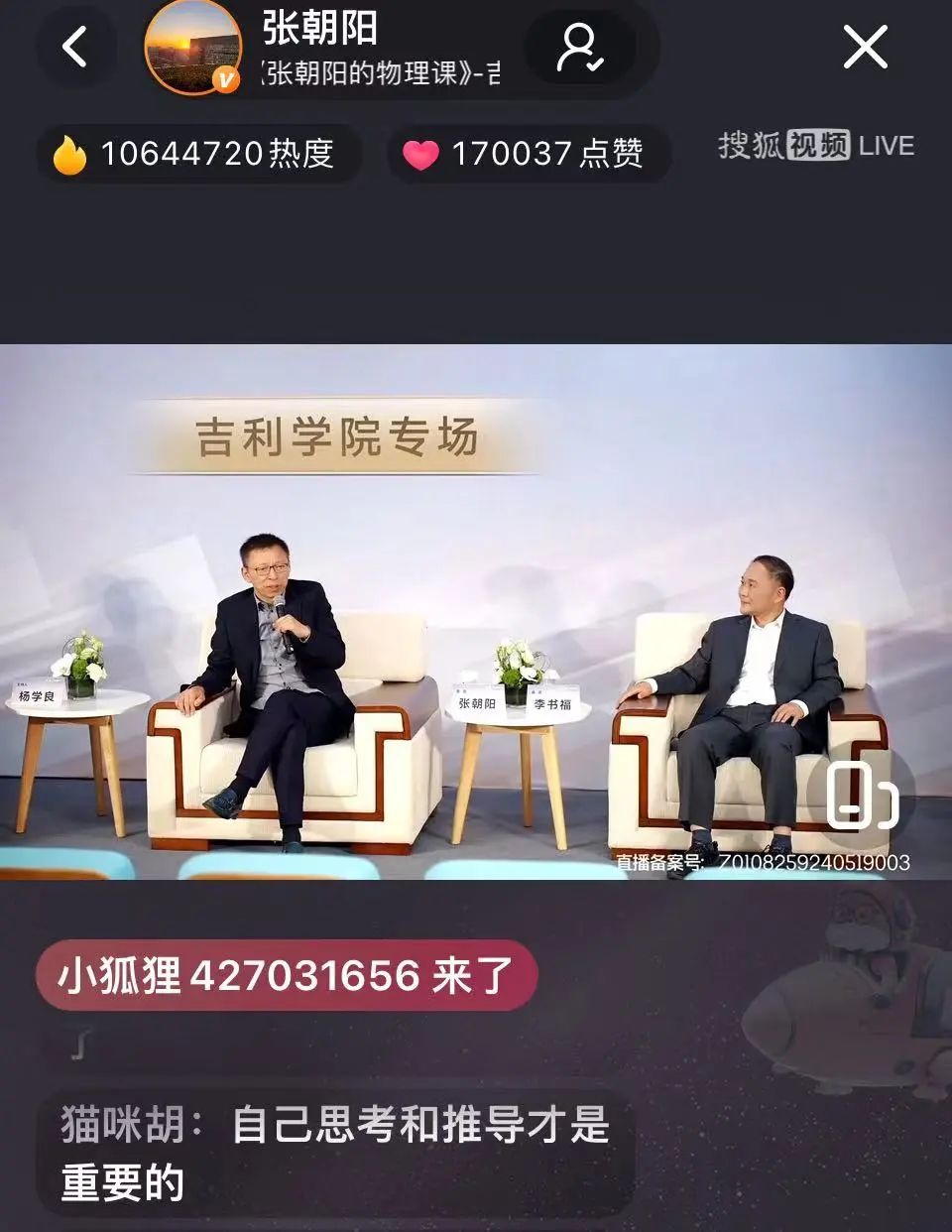The width and height of the screenshot is (952, 1232).
Task: Close the live stream
Action: tap(865, 47)
